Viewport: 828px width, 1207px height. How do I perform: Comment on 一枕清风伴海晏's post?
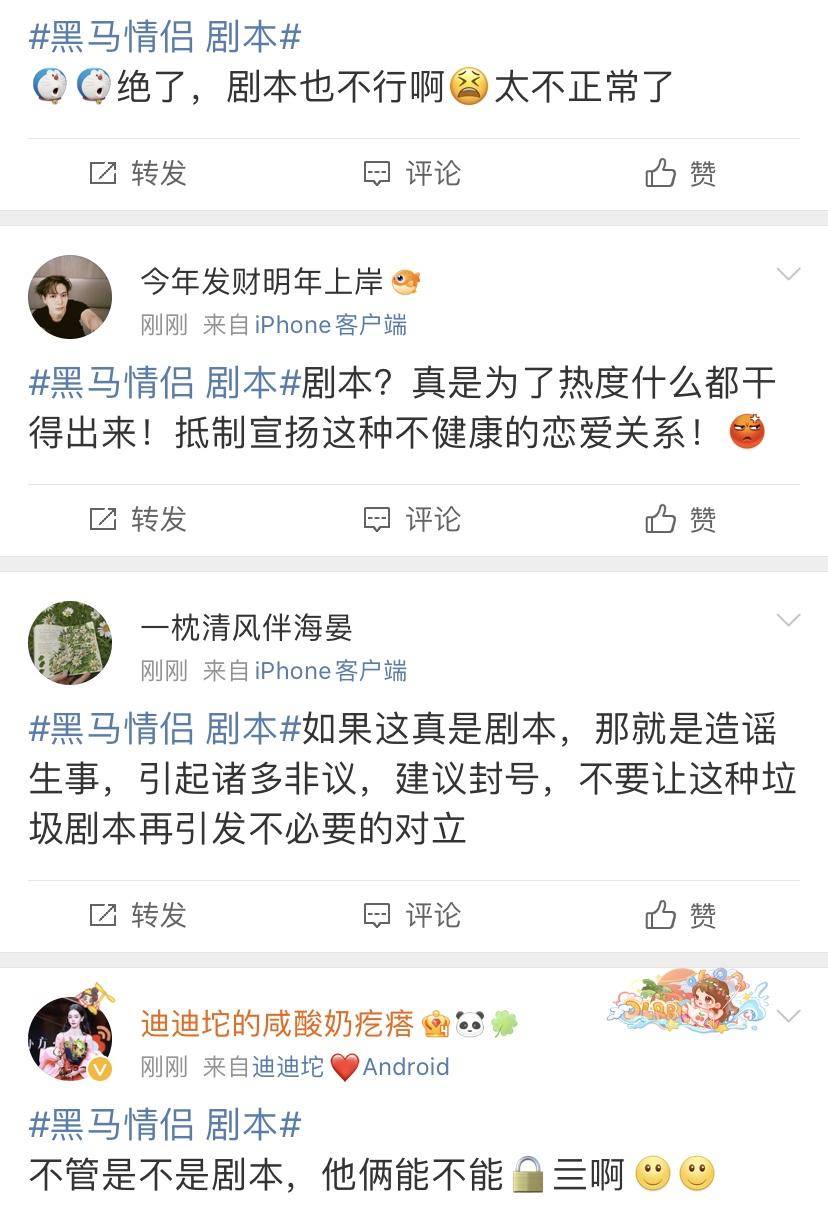click(x=412, y=915)
